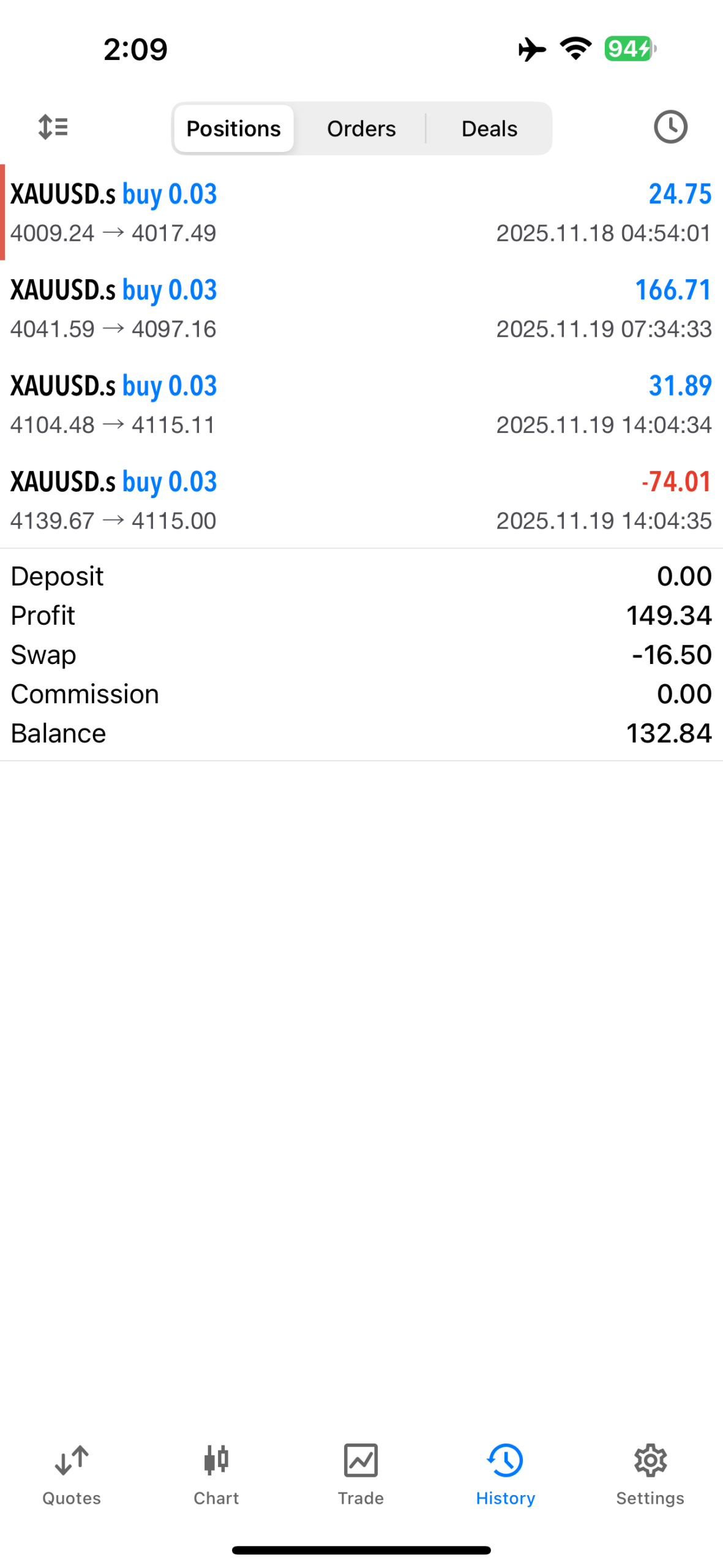This screenshot has width=723, height=1568.
Task: Switch to the Trade tab
Action: [x=361, y=1473]
